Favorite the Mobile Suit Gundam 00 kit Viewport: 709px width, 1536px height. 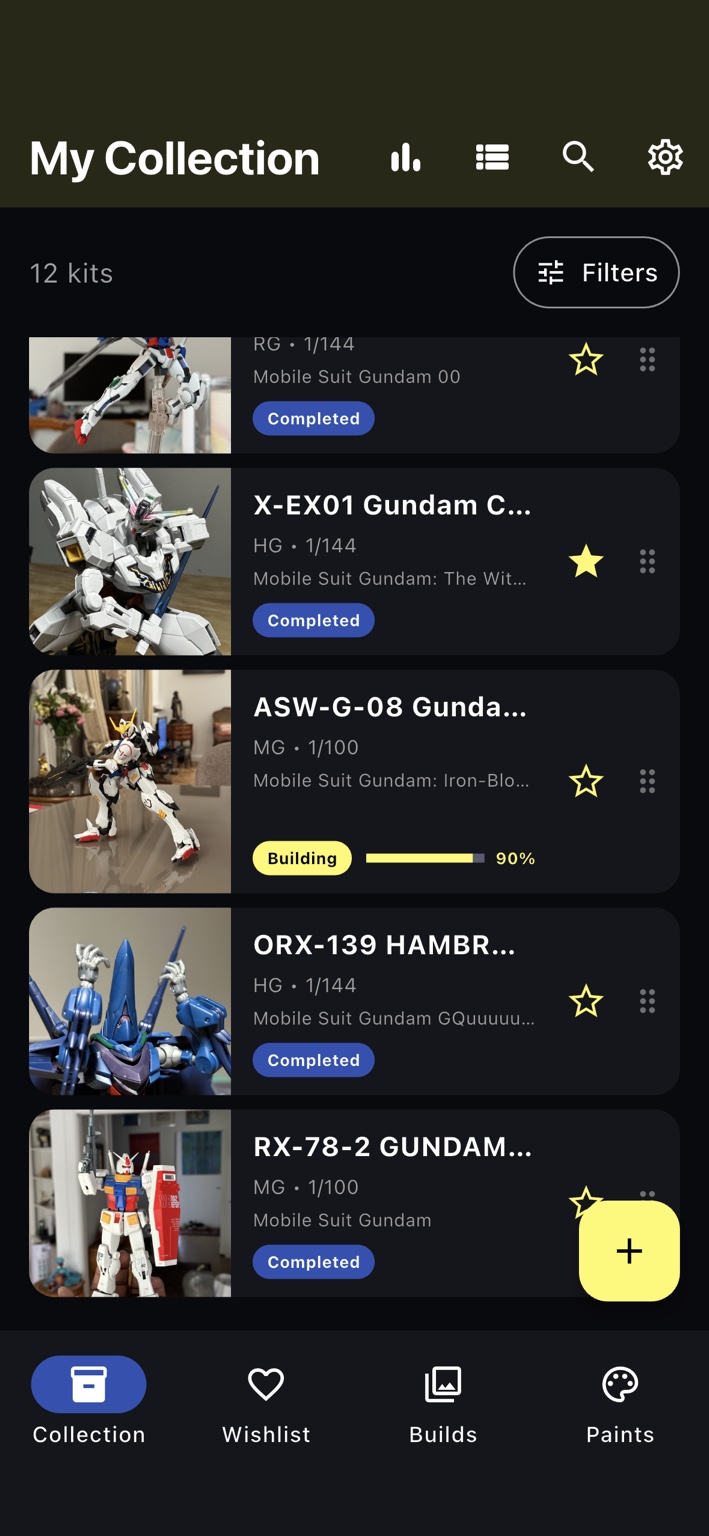coord(586,359)
